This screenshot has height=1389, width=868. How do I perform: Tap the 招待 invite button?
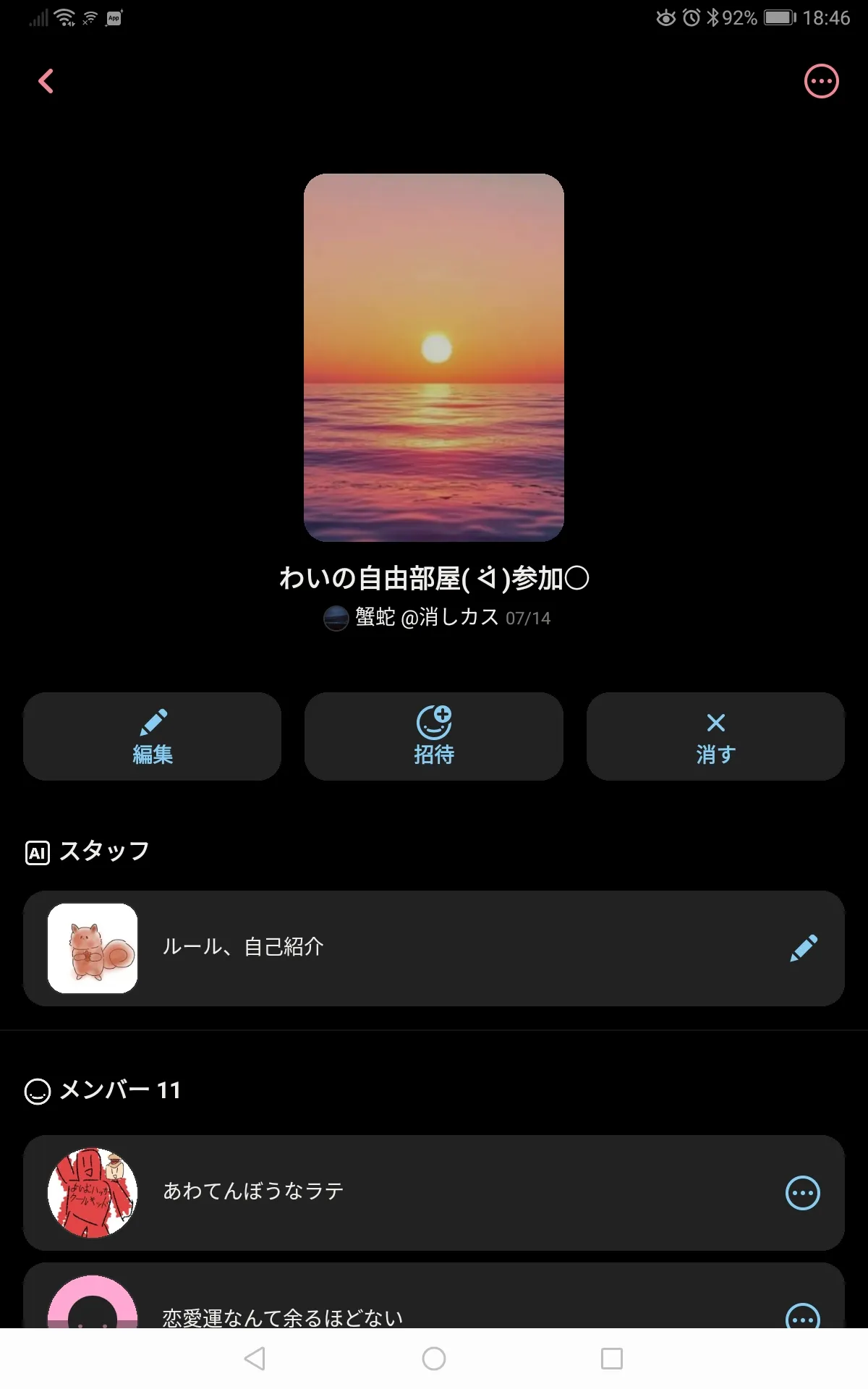coord(434,736)
